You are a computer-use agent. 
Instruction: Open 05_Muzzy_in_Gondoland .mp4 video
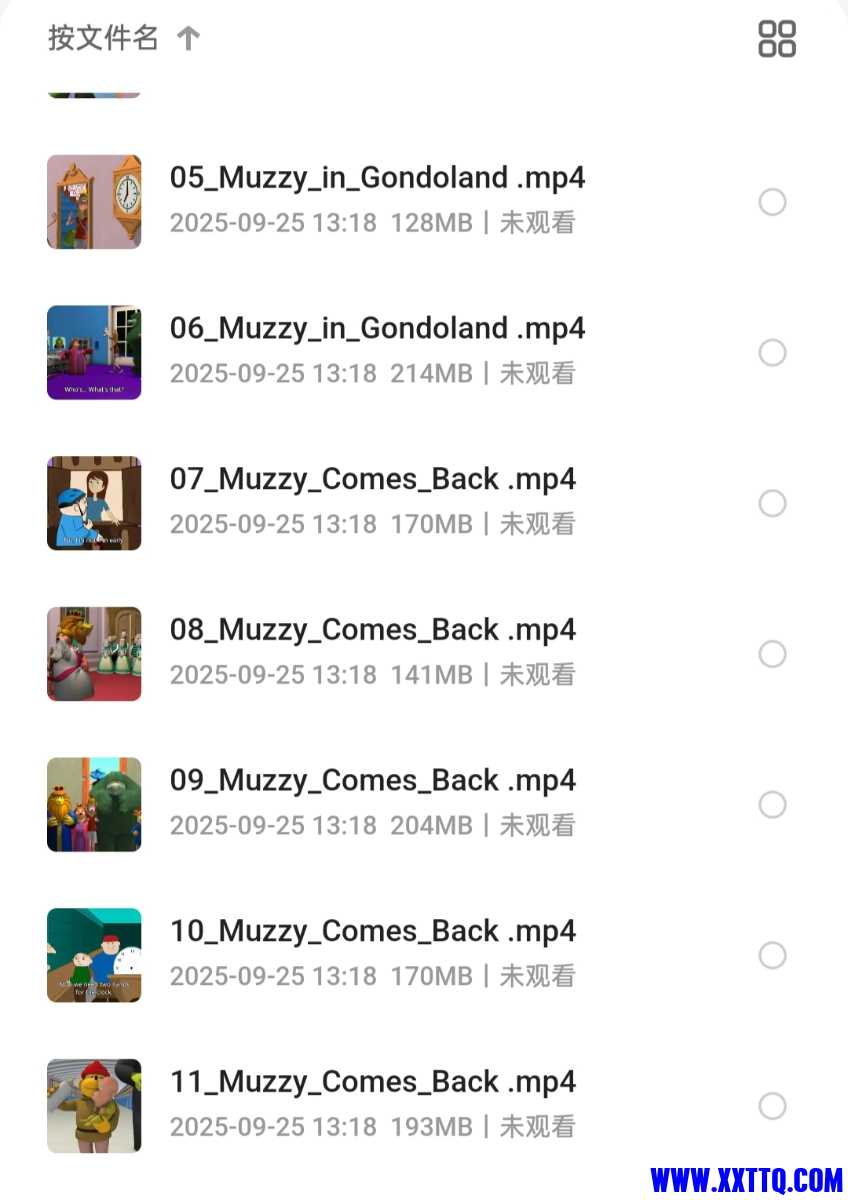[x=377, y=178]
